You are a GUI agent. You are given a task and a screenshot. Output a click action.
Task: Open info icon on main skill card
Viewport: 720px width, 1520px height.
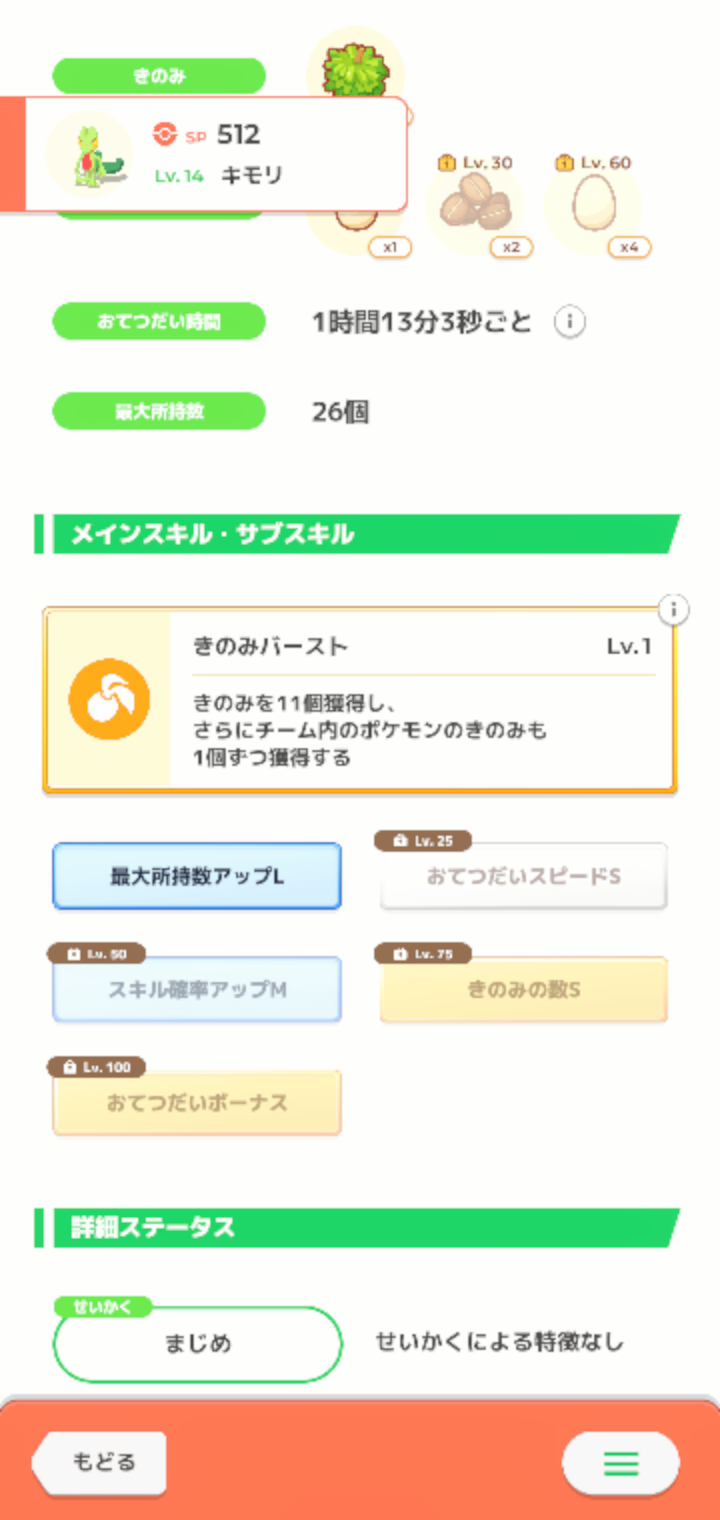pyautogui.click(x=674, y=609)
